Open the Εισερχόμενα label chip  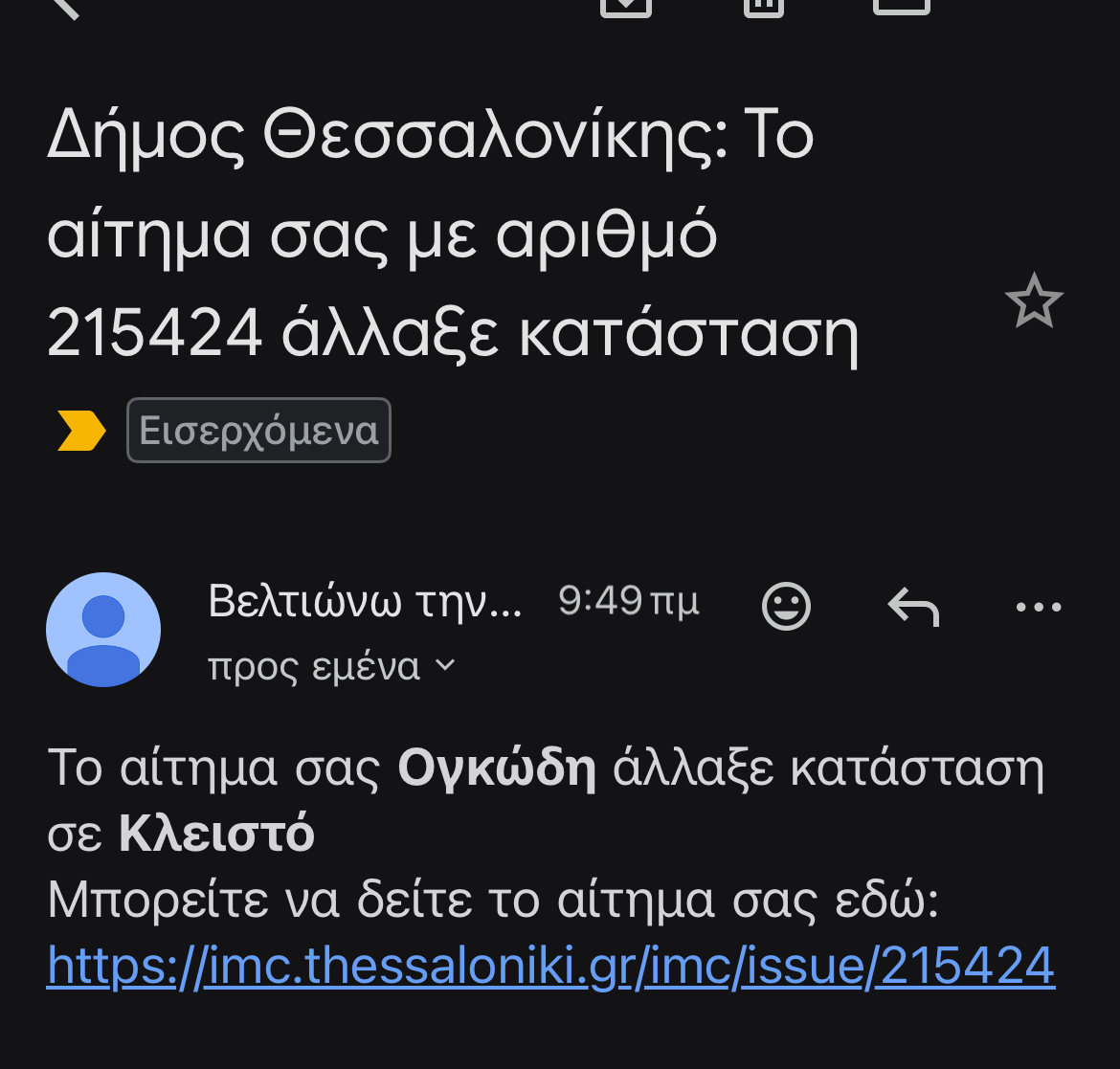258,431
